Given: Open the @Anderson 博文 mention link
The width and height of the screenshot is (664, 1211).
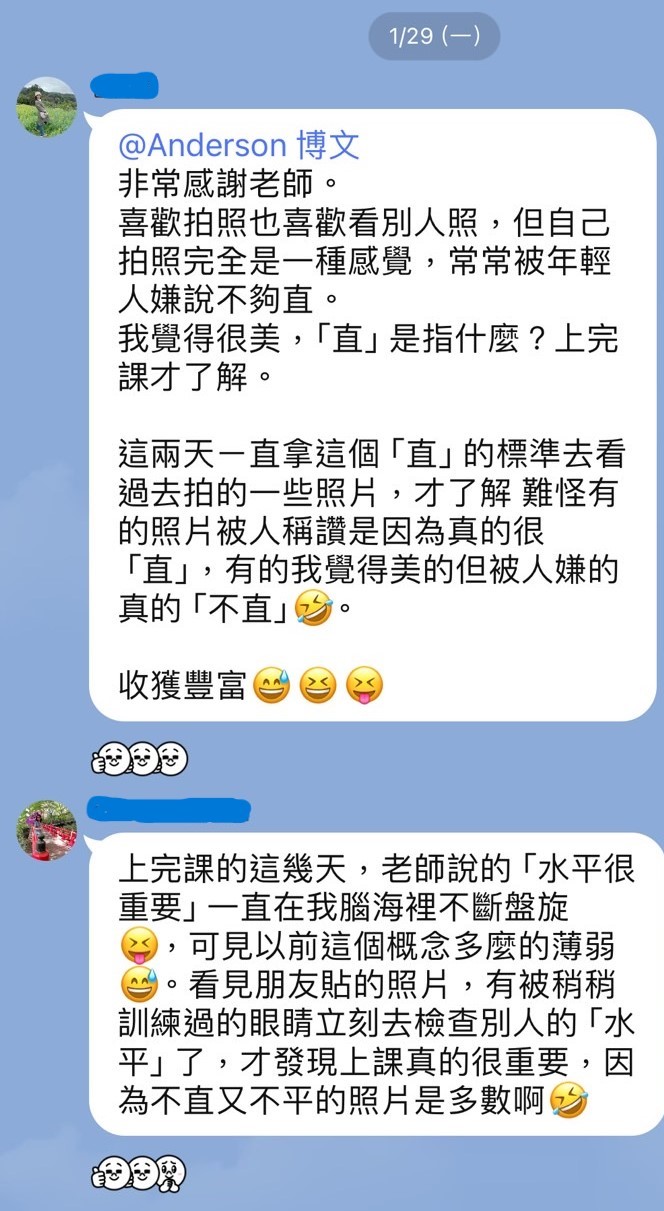Looking at the screenshot, I should (238, 146).
